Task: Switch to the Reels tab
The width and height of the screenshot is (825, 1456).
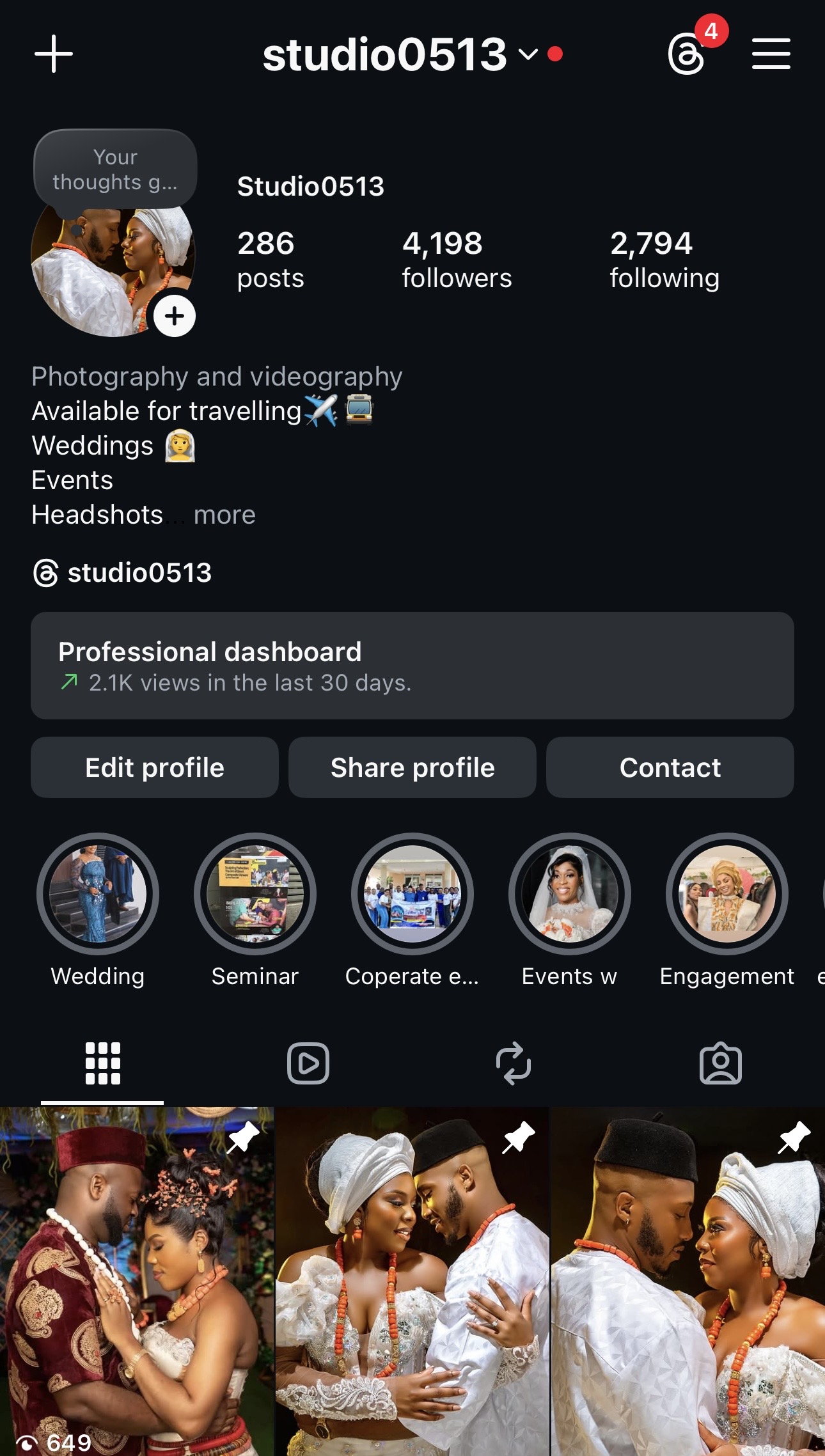Action: coord(308,1063)
